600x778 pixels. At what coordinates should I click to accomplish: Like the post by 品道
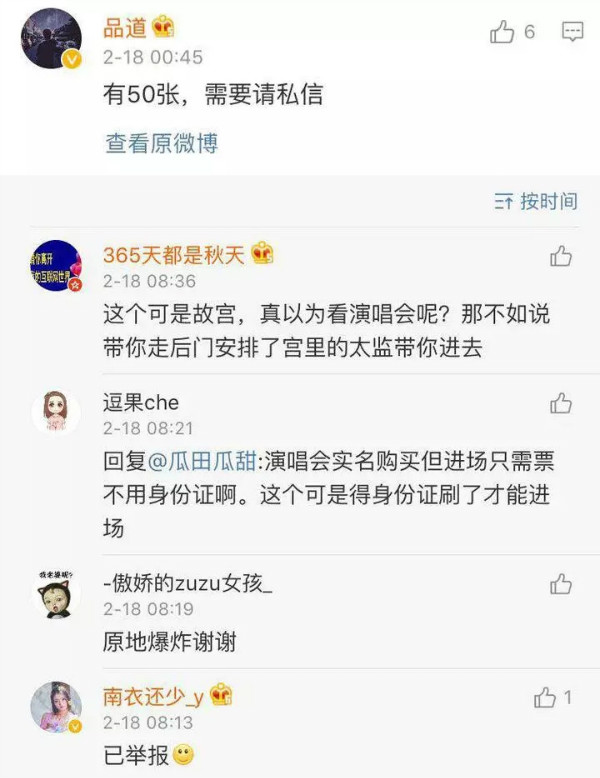[x=502, y=33]
